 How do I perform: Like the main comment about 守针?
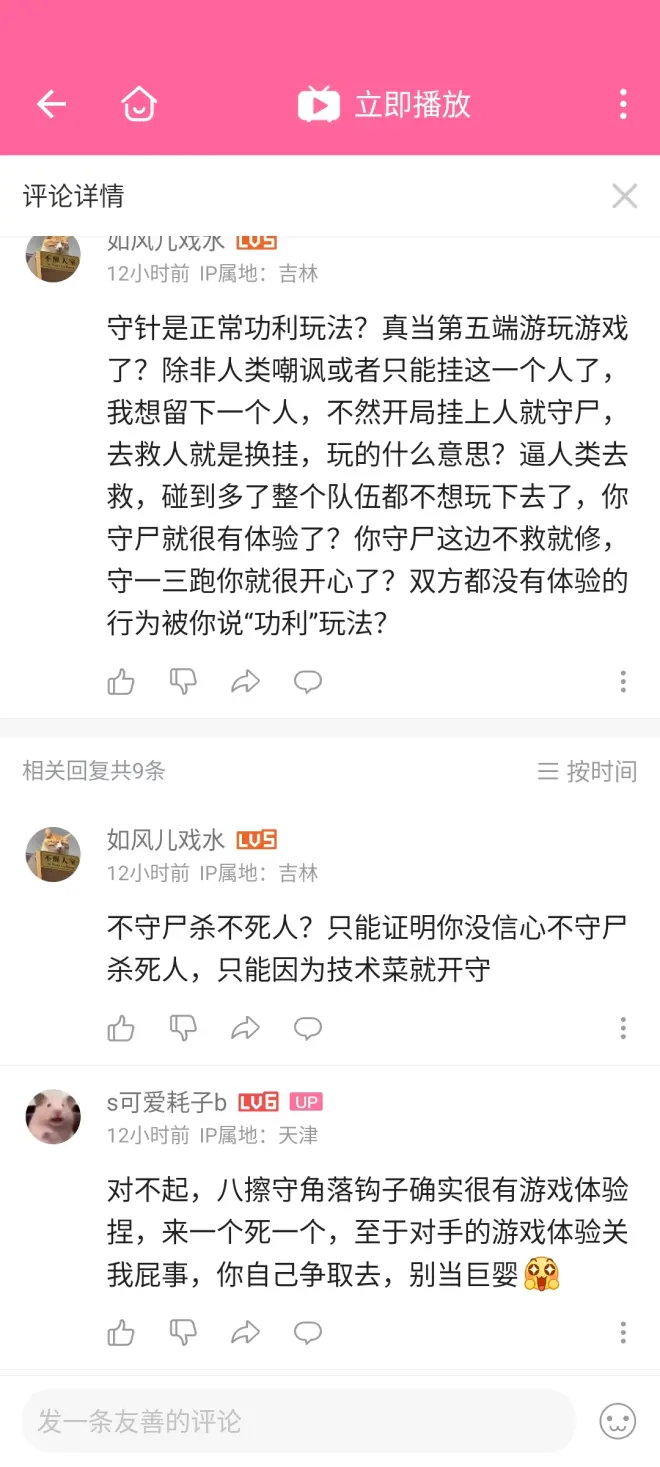(x=121, y=682)
